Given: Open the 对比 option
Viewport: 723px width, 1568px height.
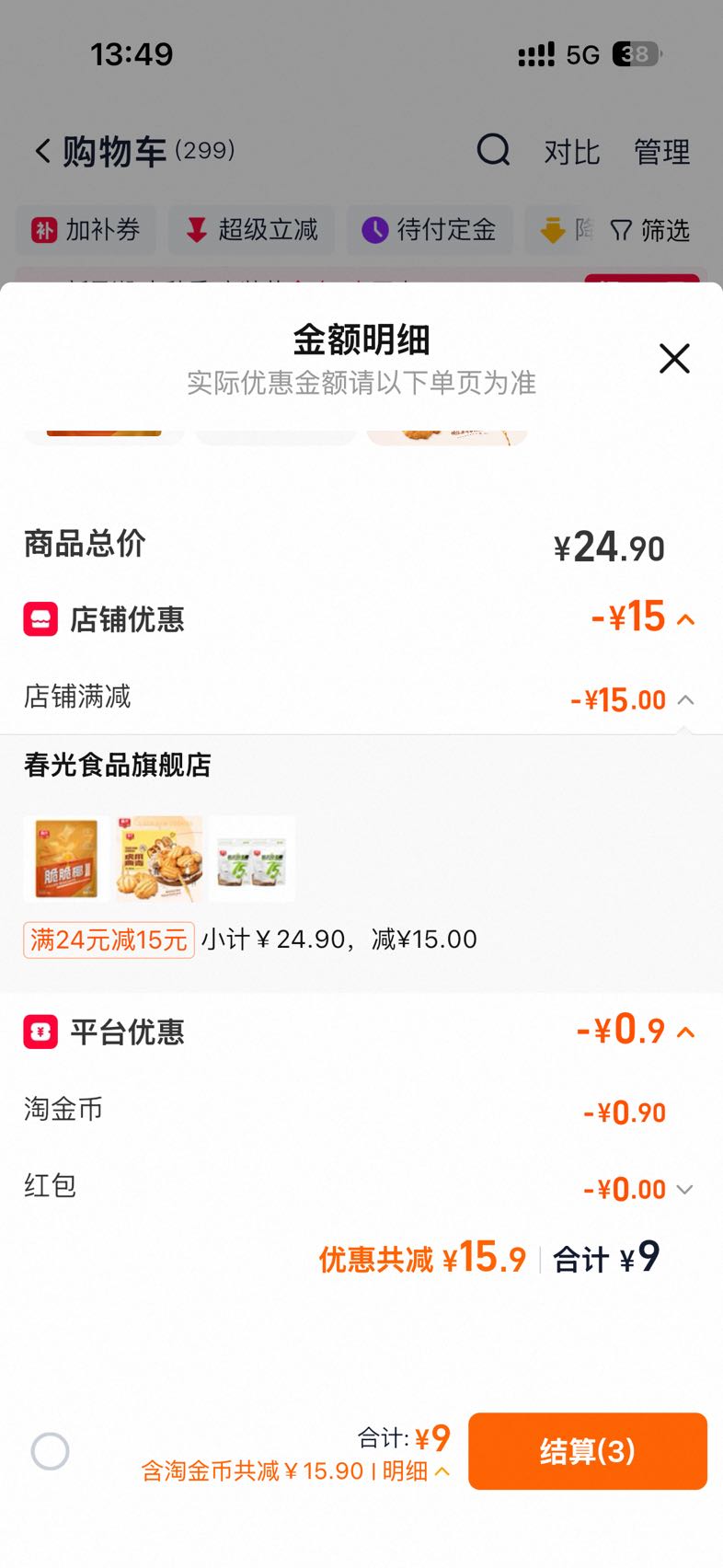Looking at the screenshot, I should 571,152.
